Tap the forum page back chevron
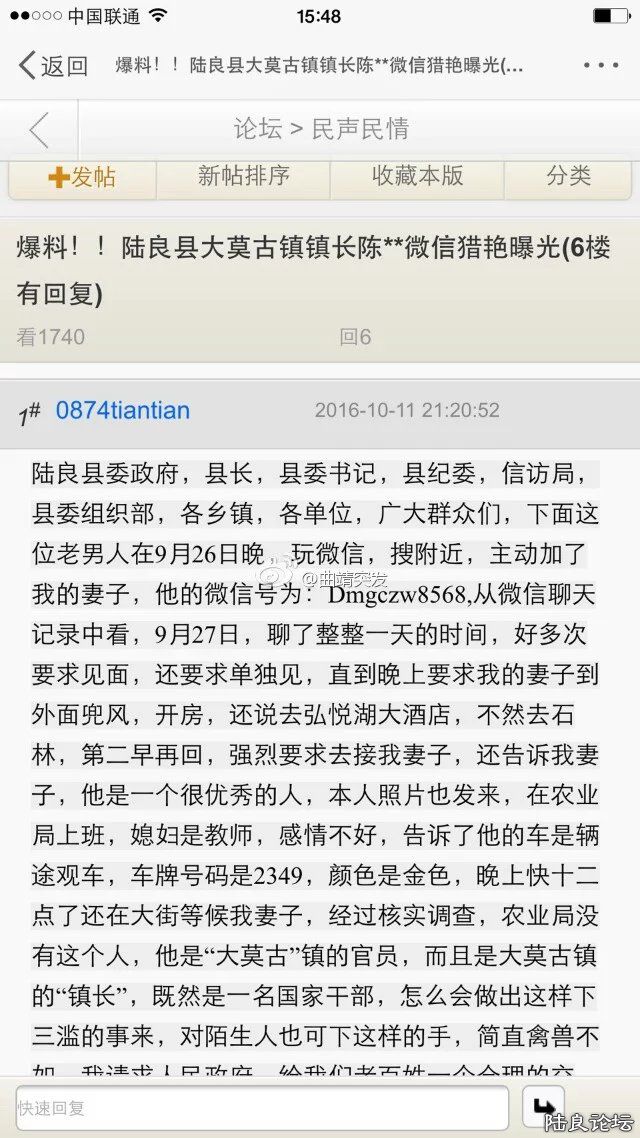The image size is (640, 1138). [x=39, y=130]
